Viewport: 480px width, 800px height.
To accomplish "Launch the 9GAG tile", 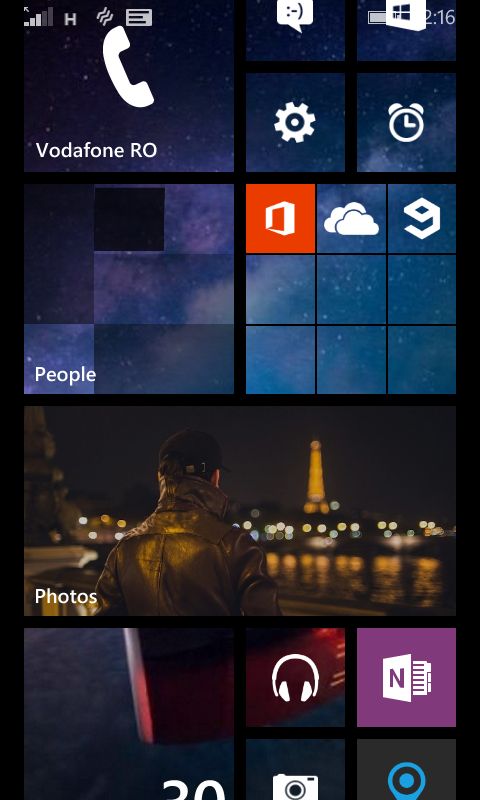I will point(422,218).
